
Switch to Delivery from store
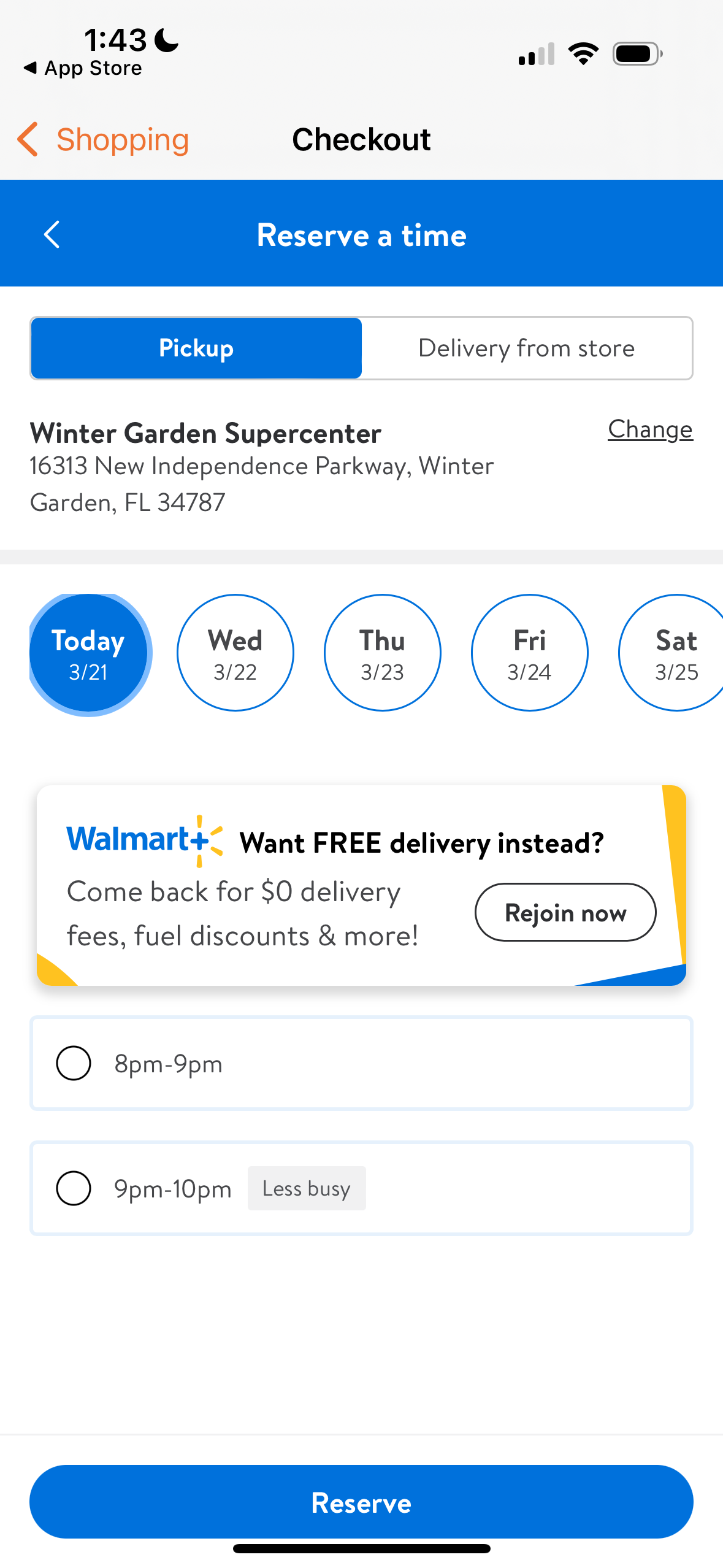526,348
